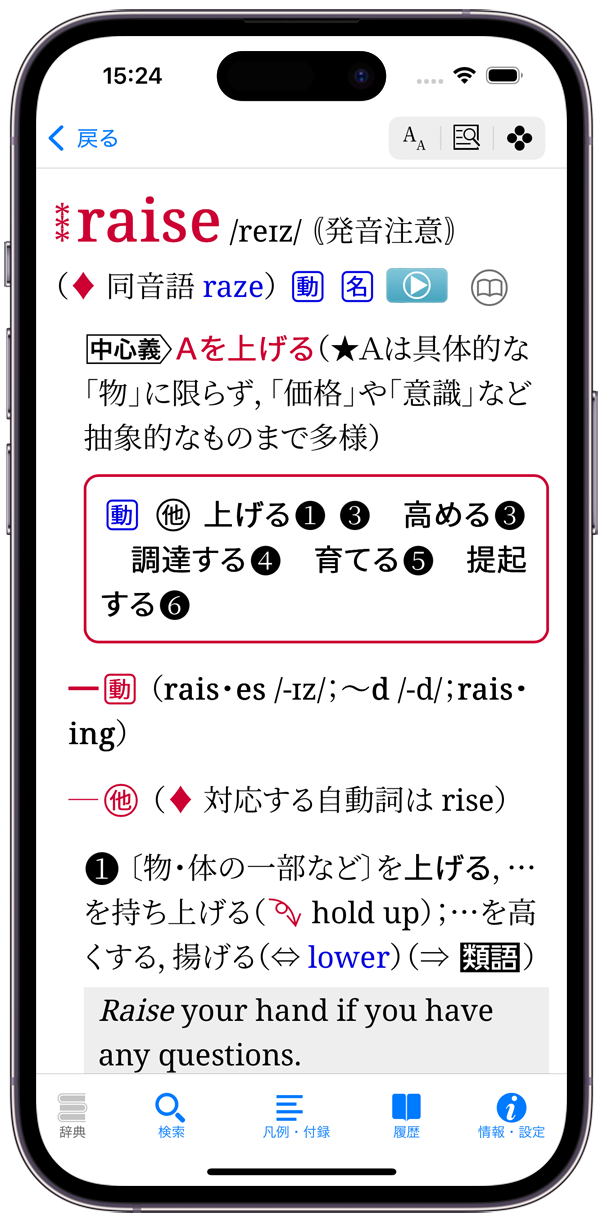Open the 類語 synonyms reference
Screen dimensions: 603x1222
(489, 958)
